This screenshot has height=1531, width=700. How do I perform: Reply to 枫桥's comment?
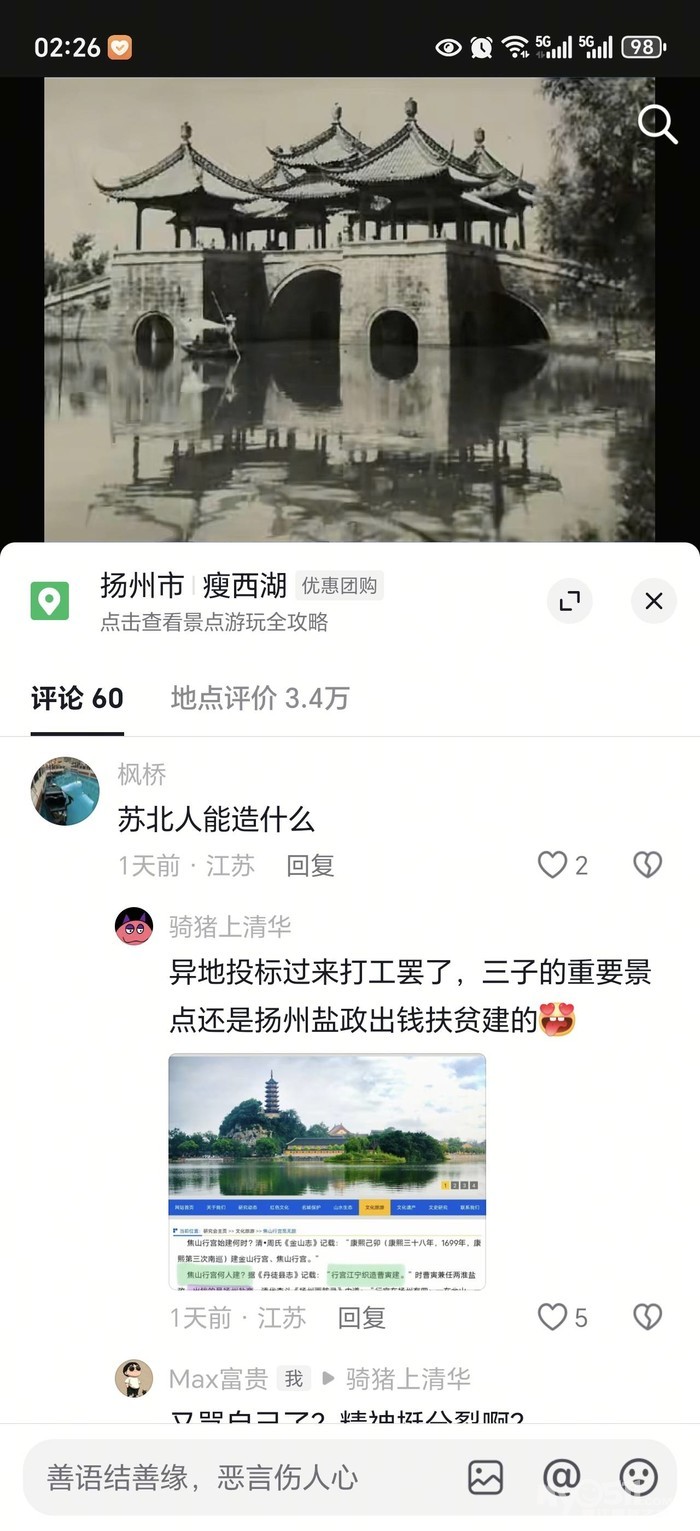[x=310, y=865]
